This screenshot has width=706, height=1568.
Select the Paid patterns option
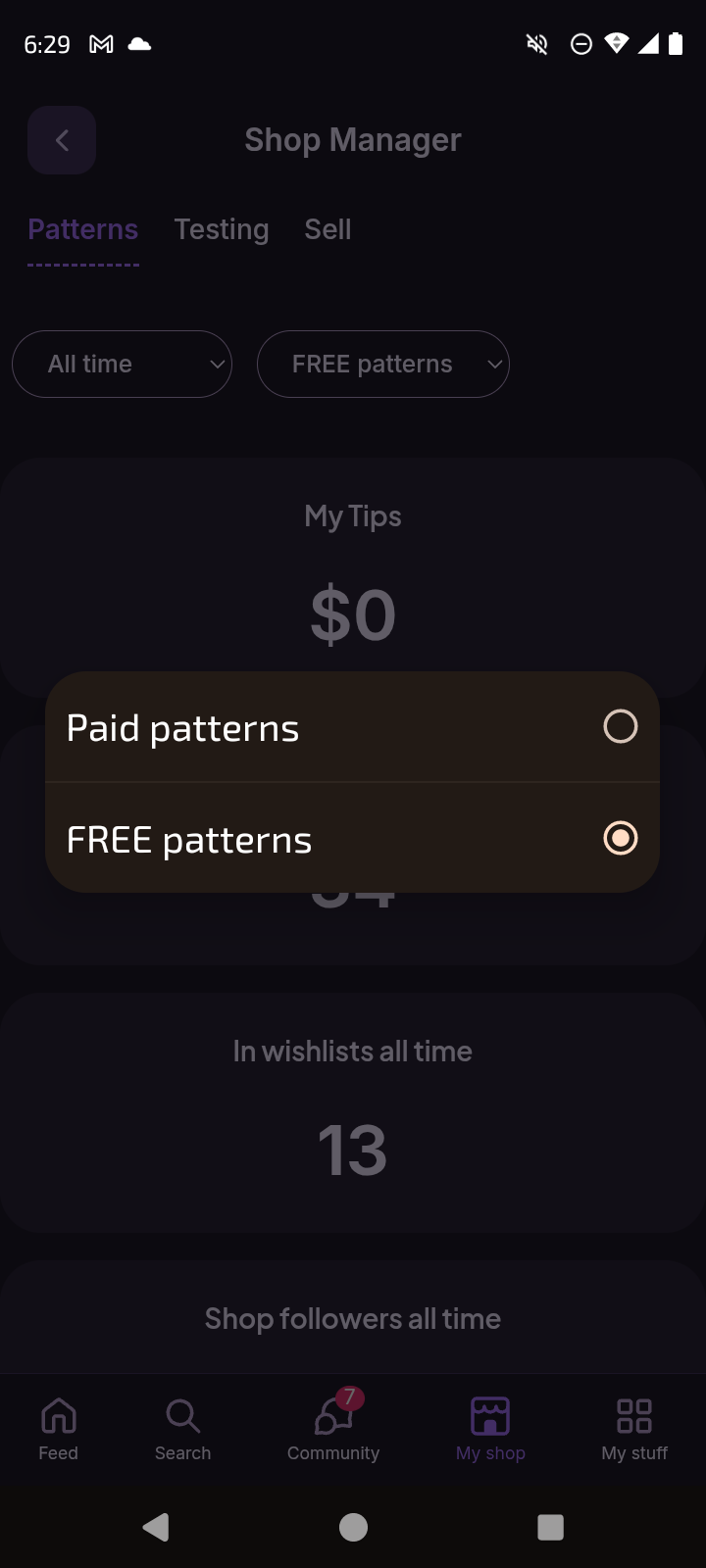(352, 727)
